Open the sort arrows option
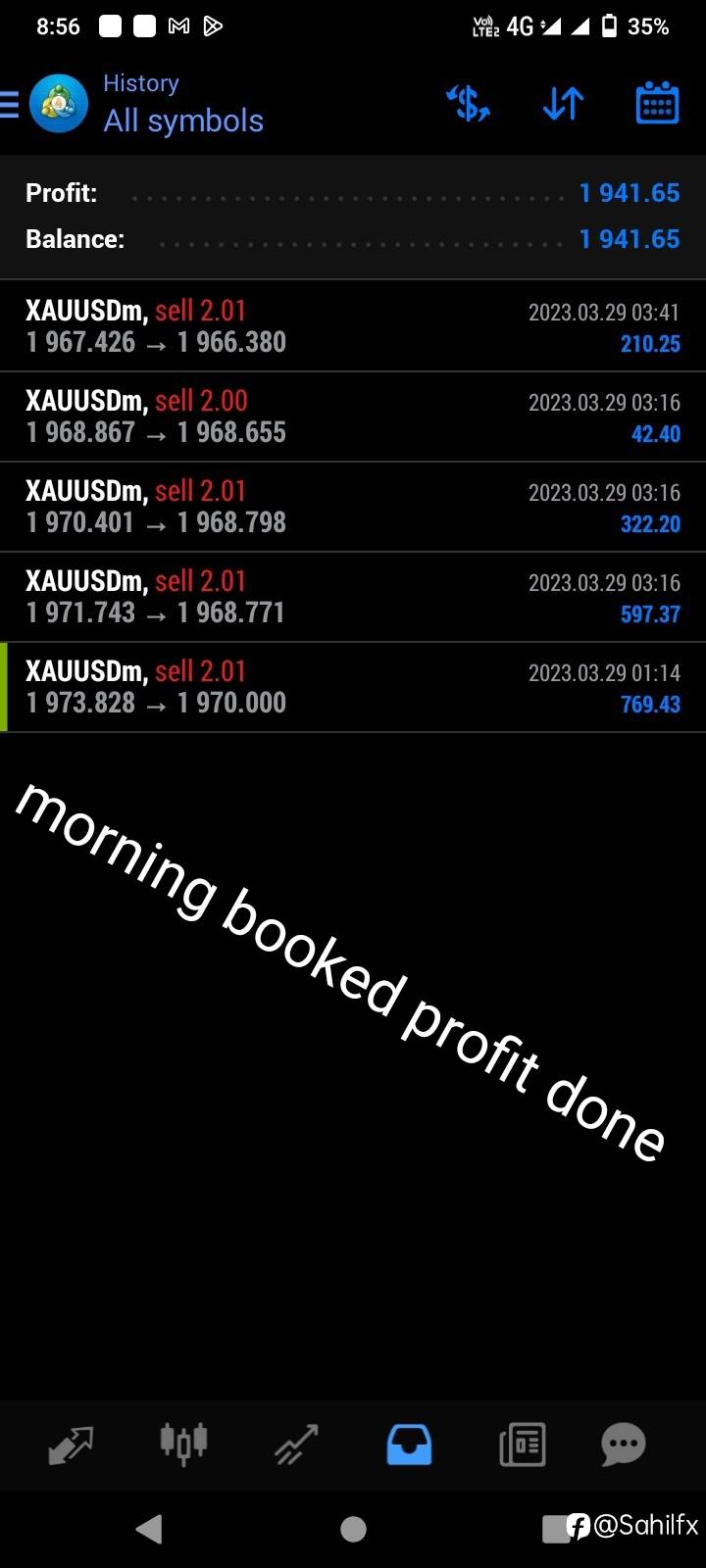706x1568 pixels. click(x=563, y=103)
